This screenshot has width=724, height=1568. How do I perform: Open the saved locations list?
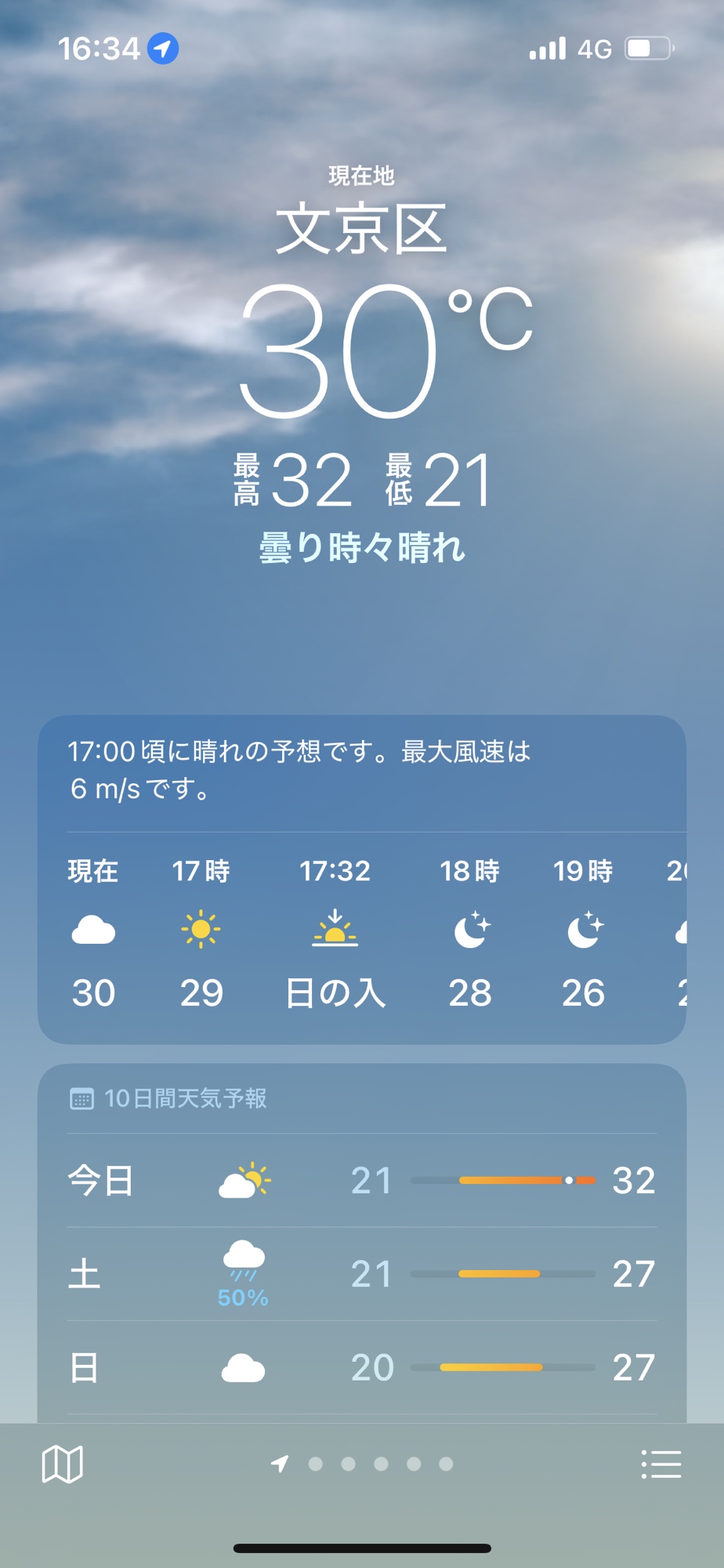point(661,1464)
